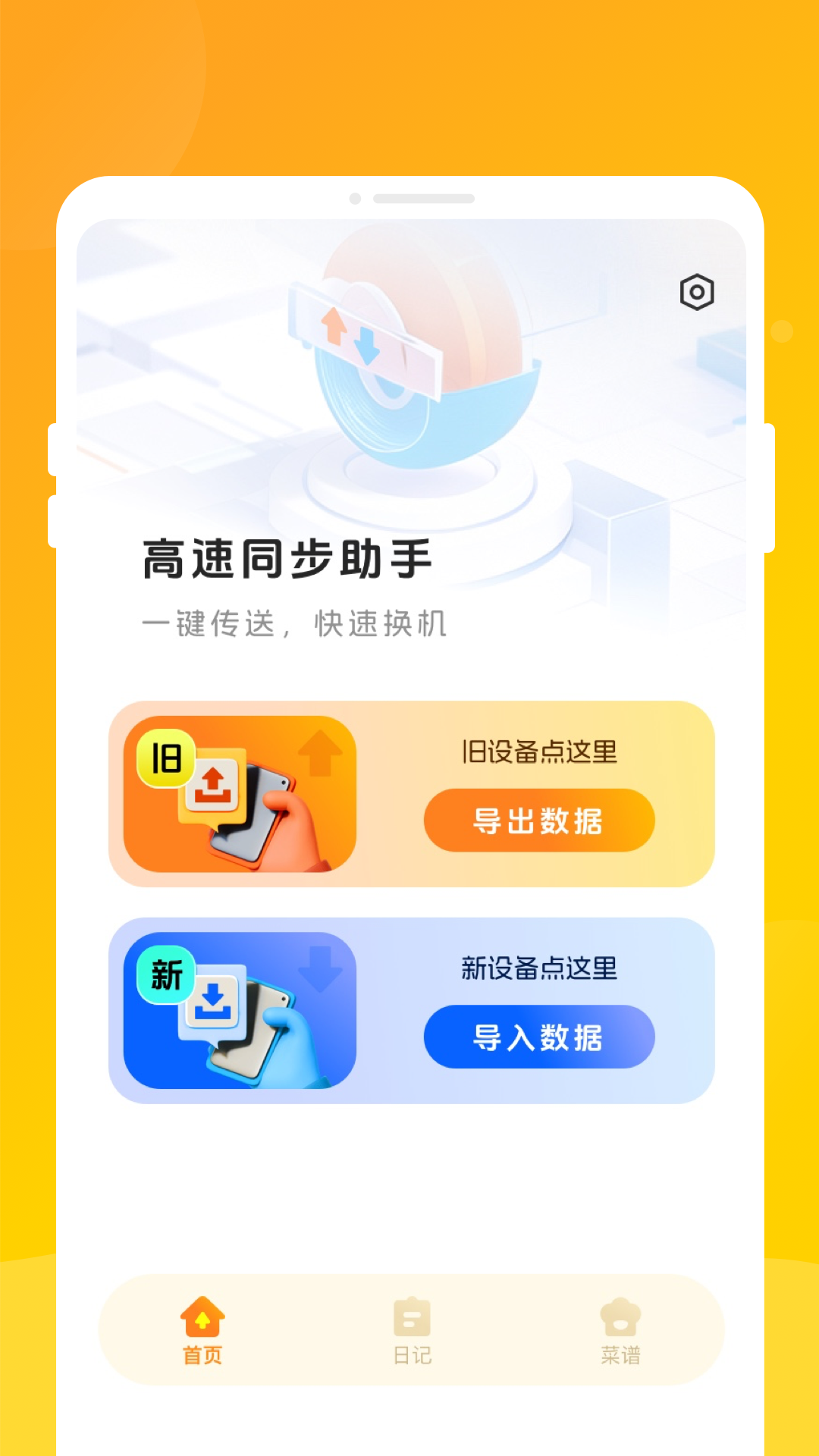The height and width of the screenshot is (1456, 819).
Task: Click the 日记 diary icon in bottom bar
Action: point(410,1316)
